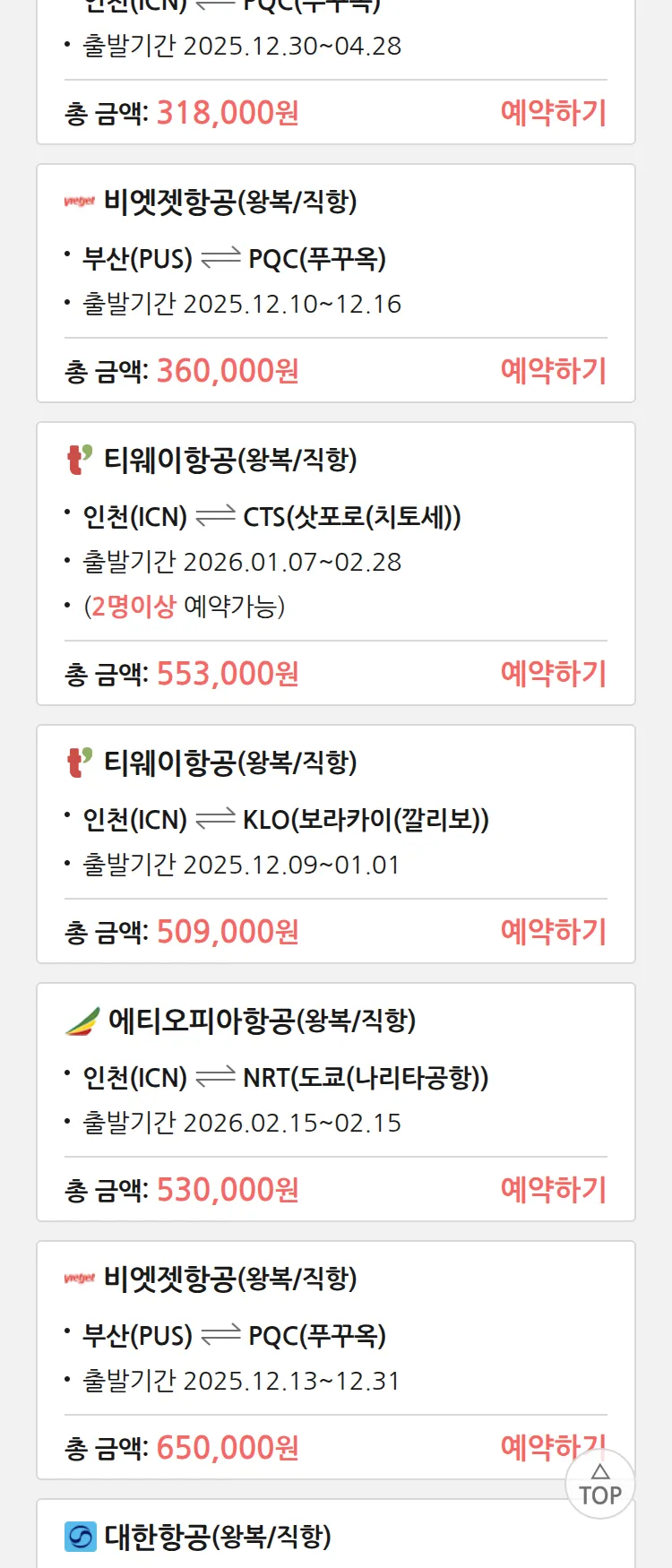The width and height of the screenshot is (672, 1568).
Task: Book the 318,000원 Phu Quoc flight
Action: (553, 113)
